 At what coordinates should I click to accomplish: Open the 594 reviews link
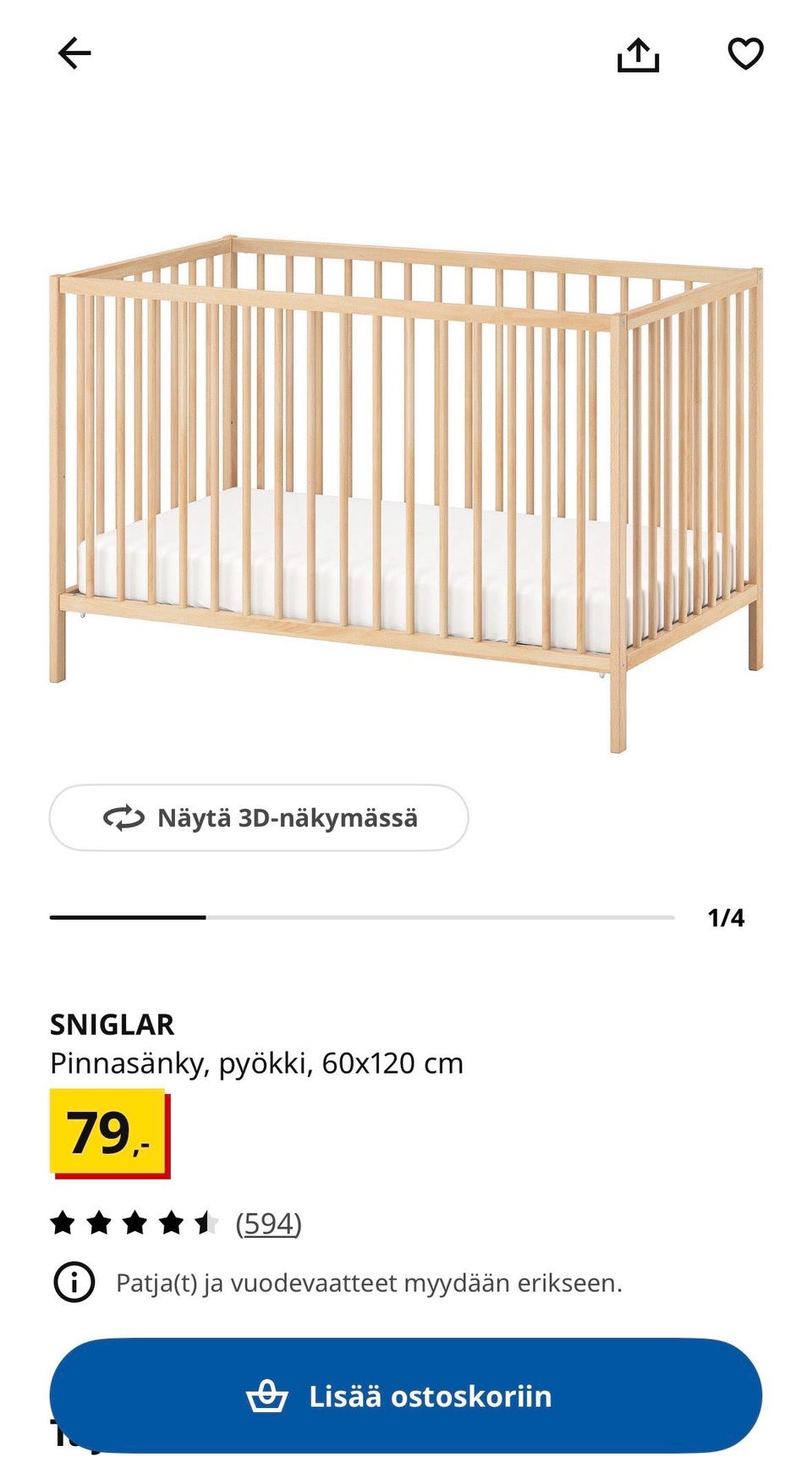267,1223
